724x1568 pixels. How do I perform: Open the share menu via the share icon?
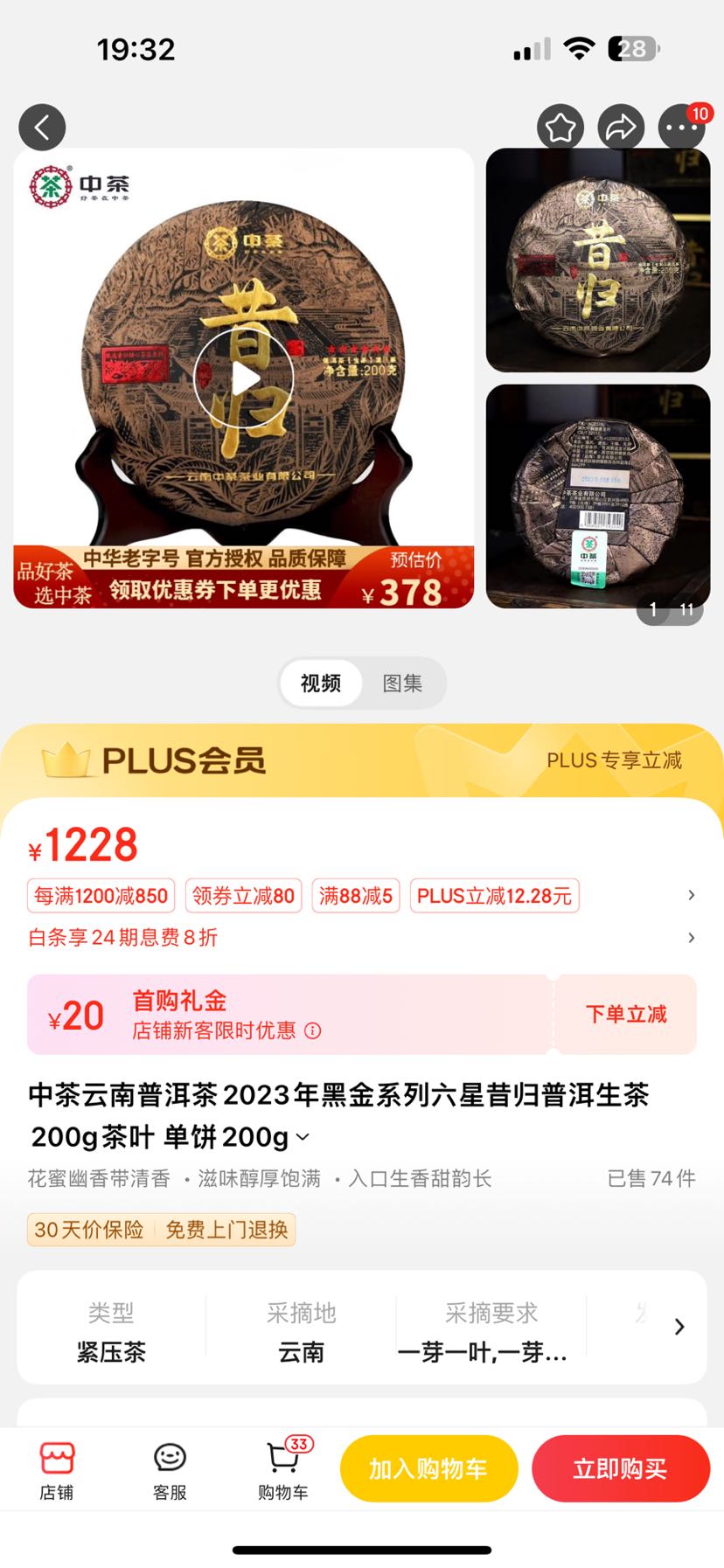coord(622,126)
